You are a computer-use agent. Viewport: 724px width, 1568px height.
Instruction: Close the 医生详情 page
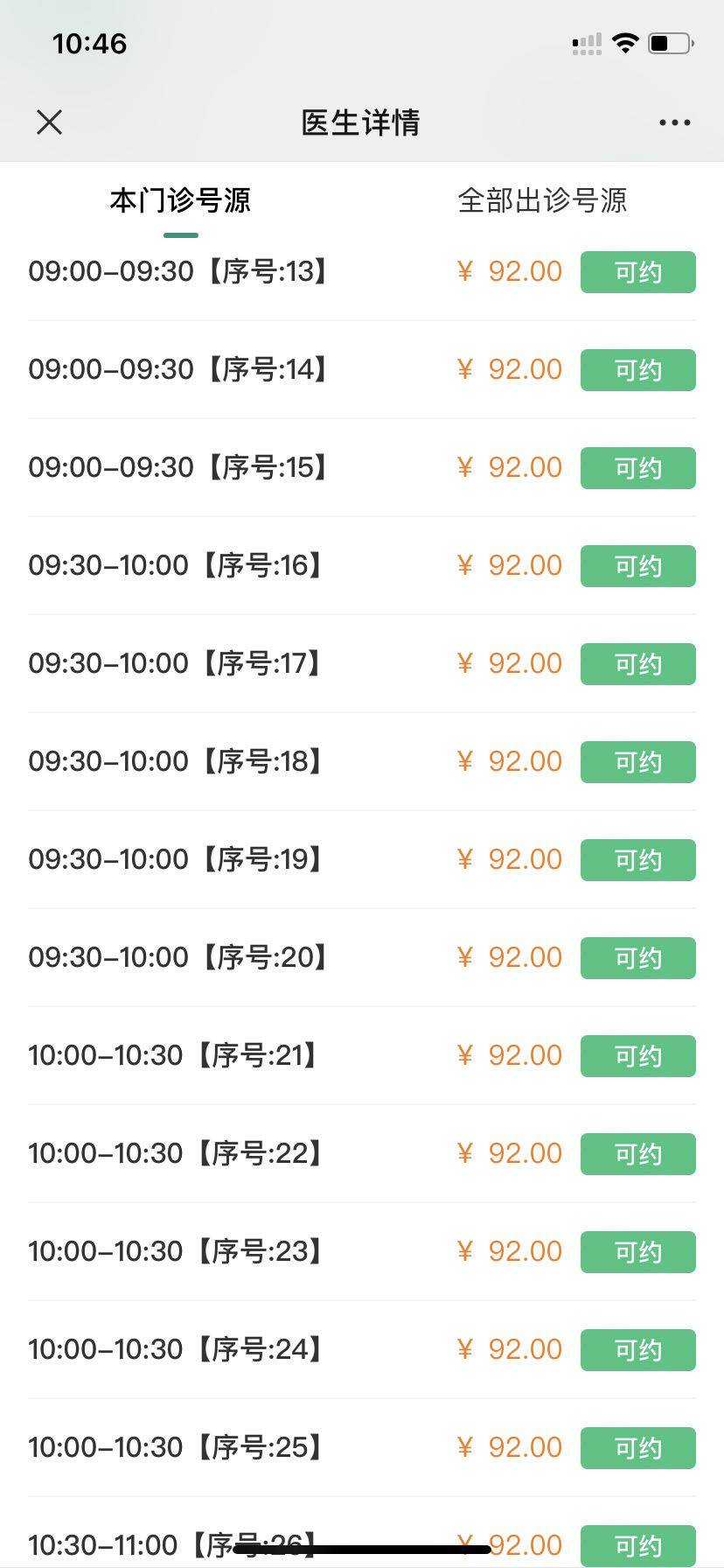[50, 122]
